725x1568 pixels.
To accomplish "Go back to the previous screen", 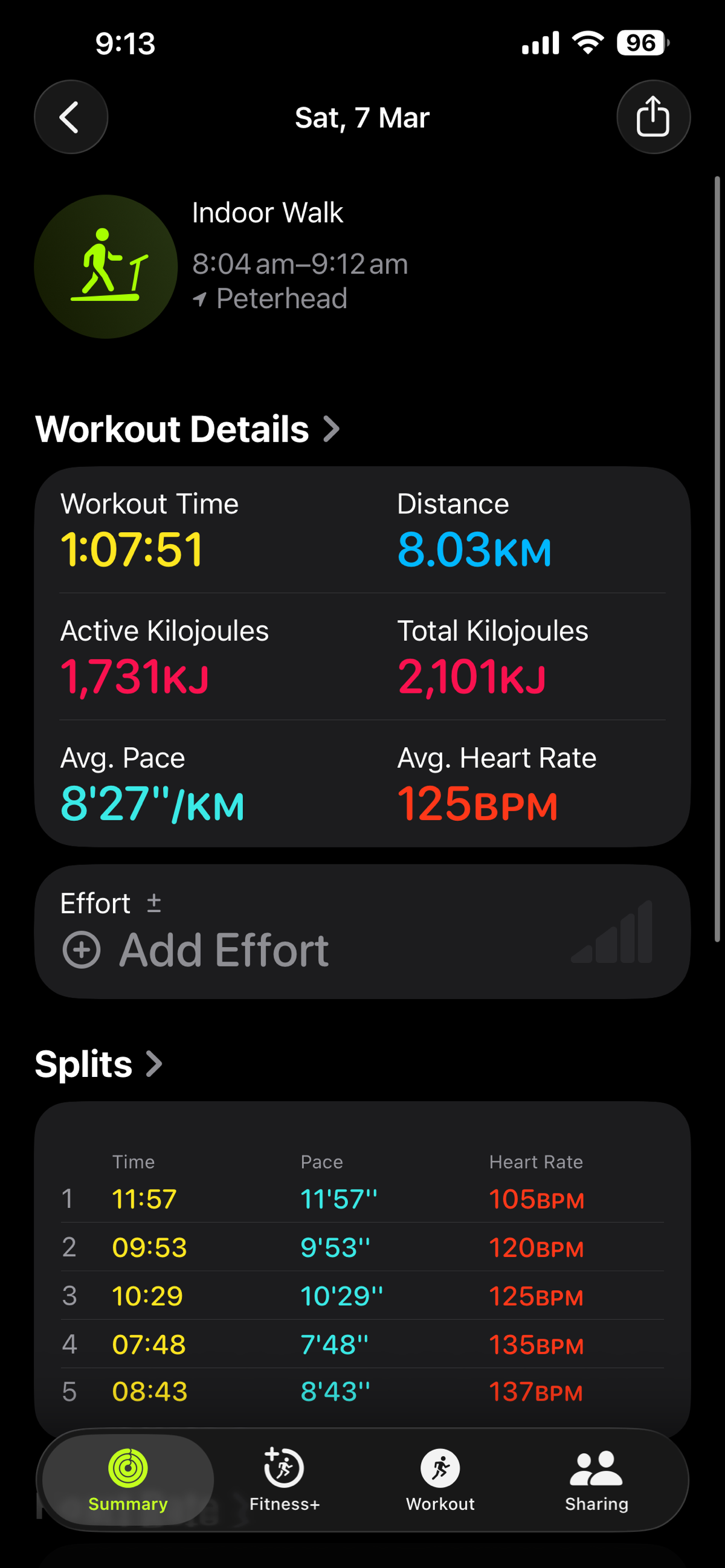I will [x=71, y=117].
